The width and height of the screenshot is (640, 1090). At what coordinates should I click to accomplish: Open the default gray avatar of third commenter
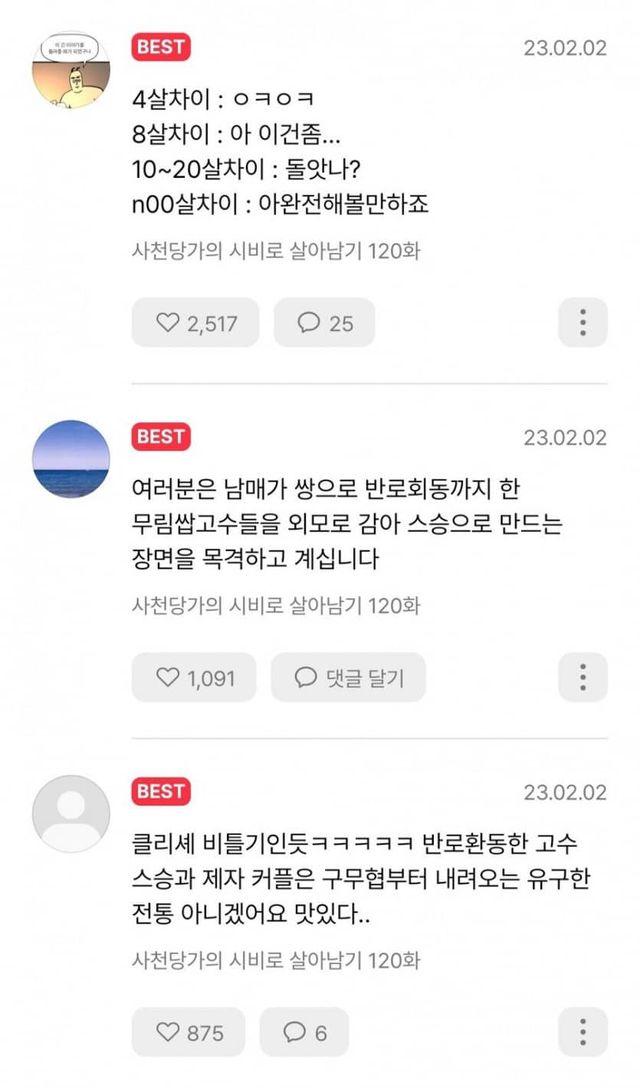point(71,812)
